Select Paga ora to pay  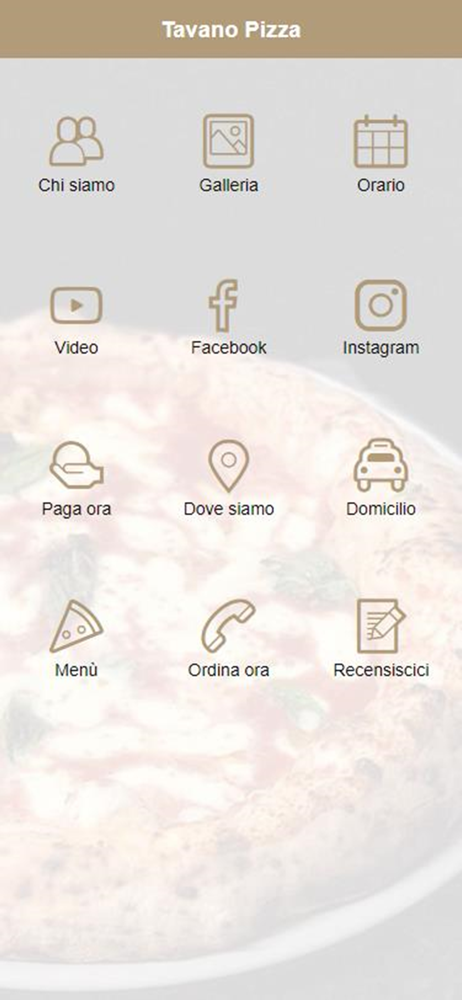77,478
